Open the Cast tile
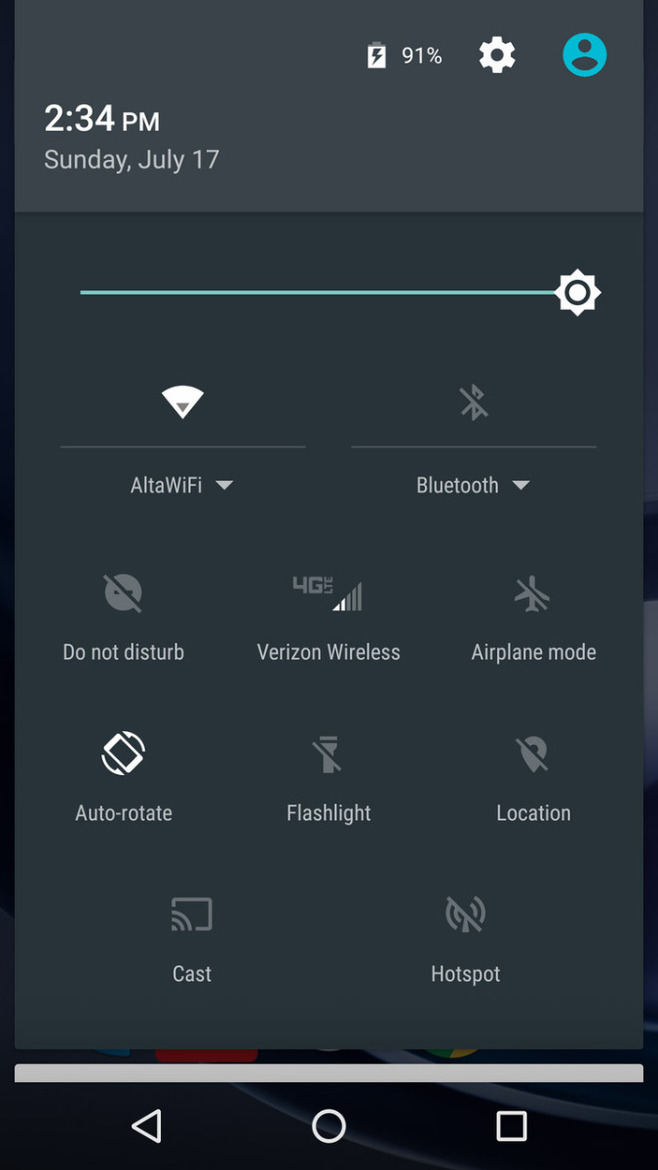The width and height of the screenshot is (658, 1170). (191, 915)
